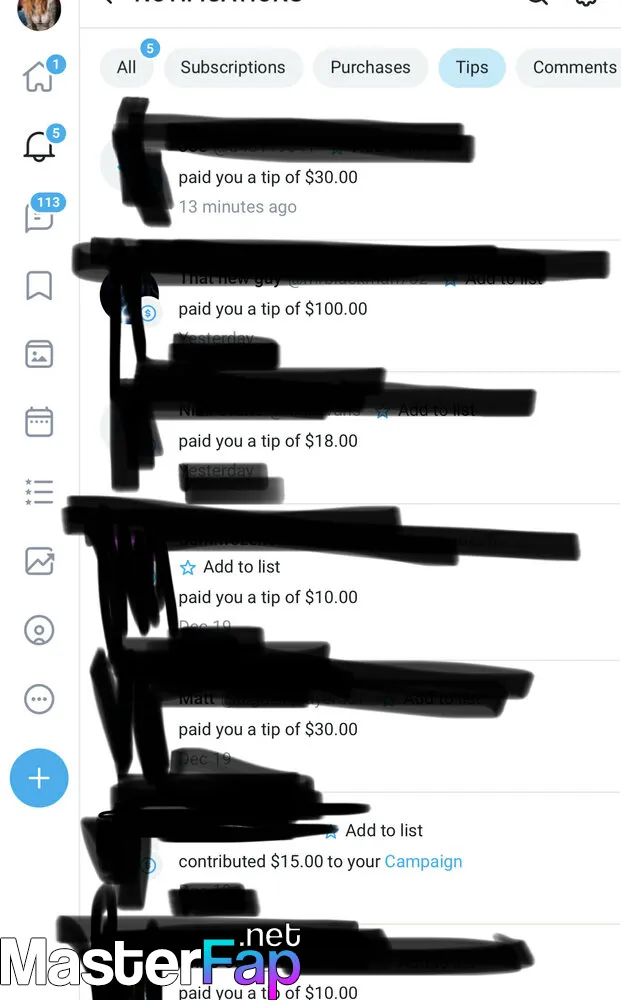The image size is (621, 1000).
Task: Open the Campaign link
Action: click(423, 862)
